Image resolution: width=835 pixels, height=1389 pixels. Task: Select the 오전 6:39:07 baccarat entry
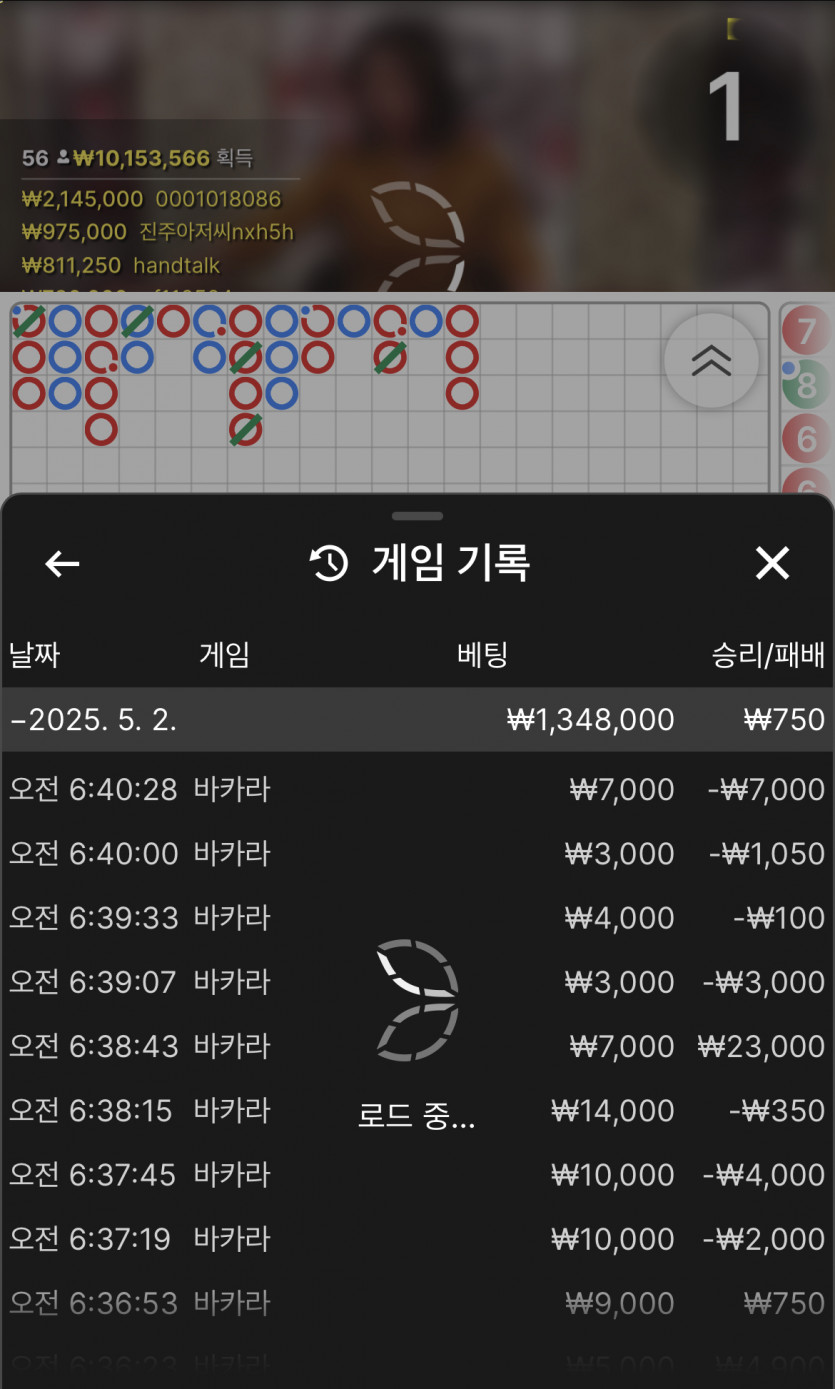417,982
